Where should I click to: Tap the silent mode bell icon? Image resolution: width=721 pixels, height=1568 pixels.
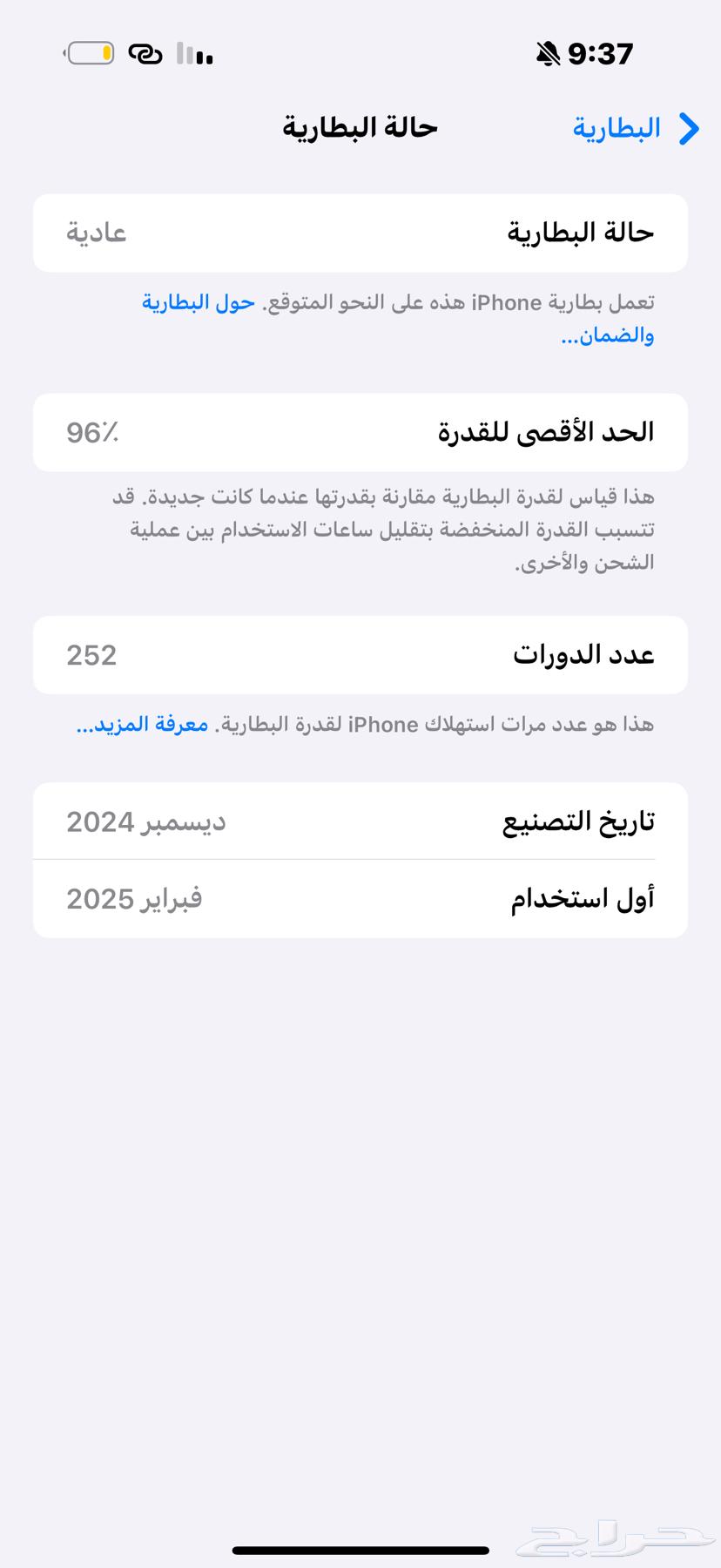click(x=545, y=53)
